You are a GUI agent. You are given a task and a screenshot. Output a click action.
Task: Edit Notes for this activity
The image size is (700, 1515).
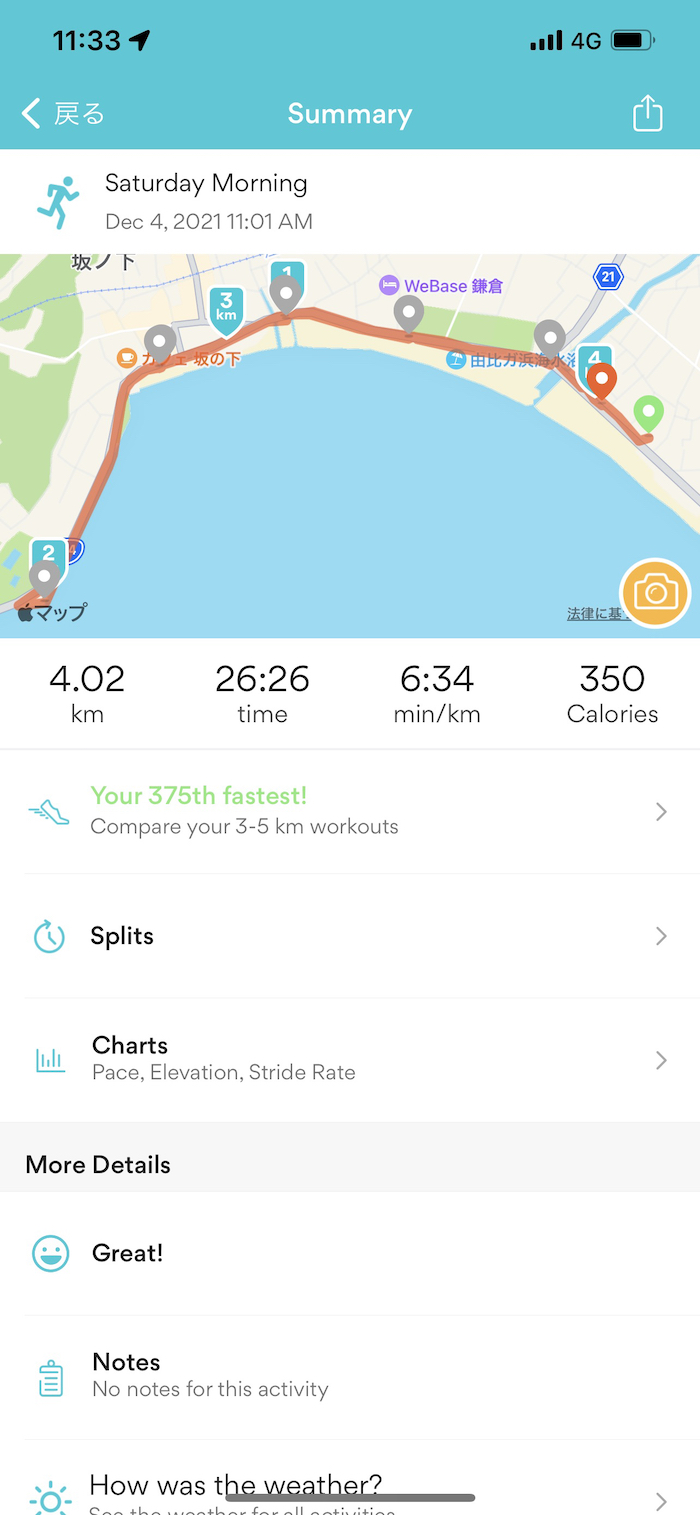click(349, 1376)
